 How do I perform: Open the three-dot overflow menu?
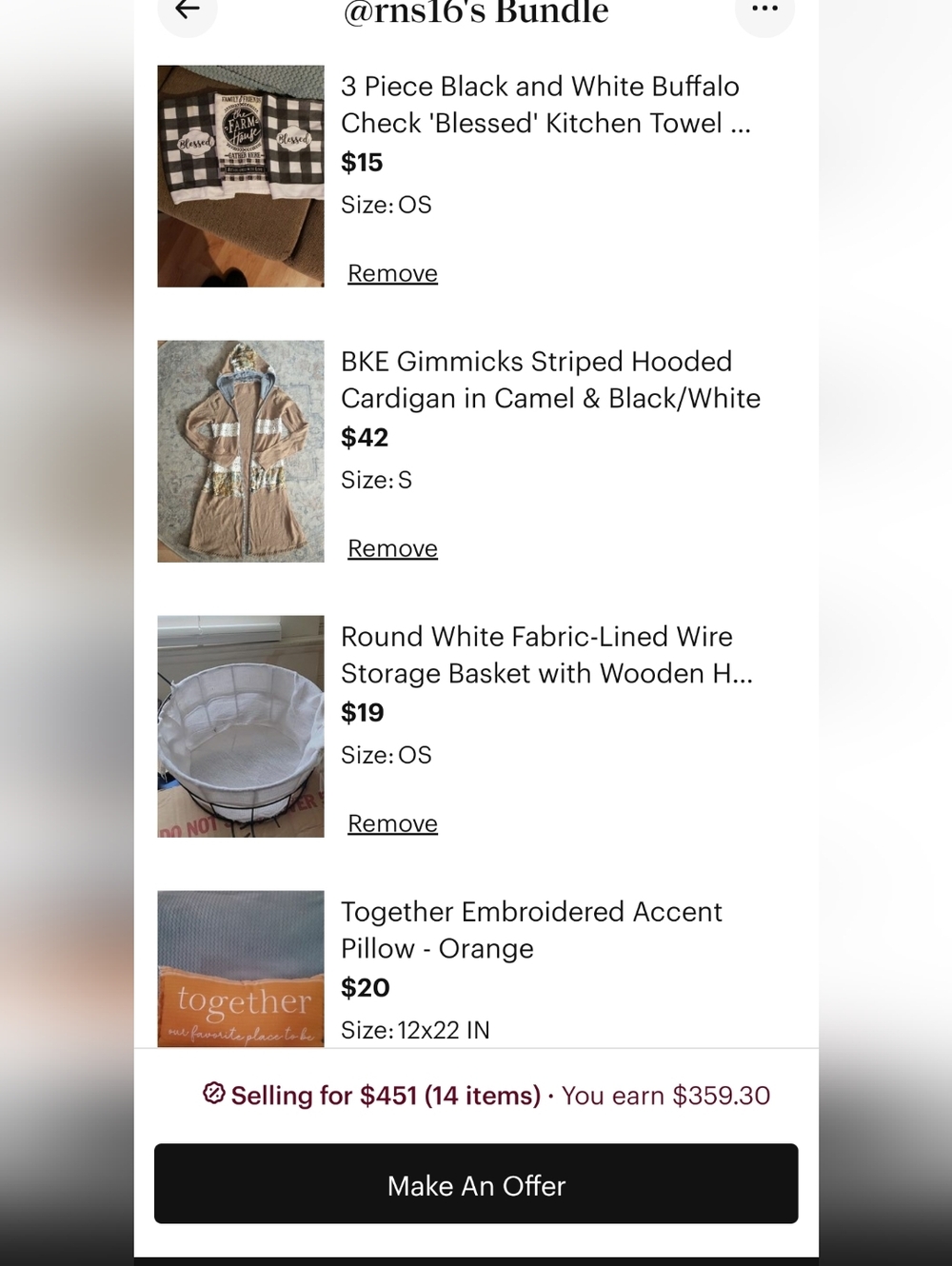(764, 10)
